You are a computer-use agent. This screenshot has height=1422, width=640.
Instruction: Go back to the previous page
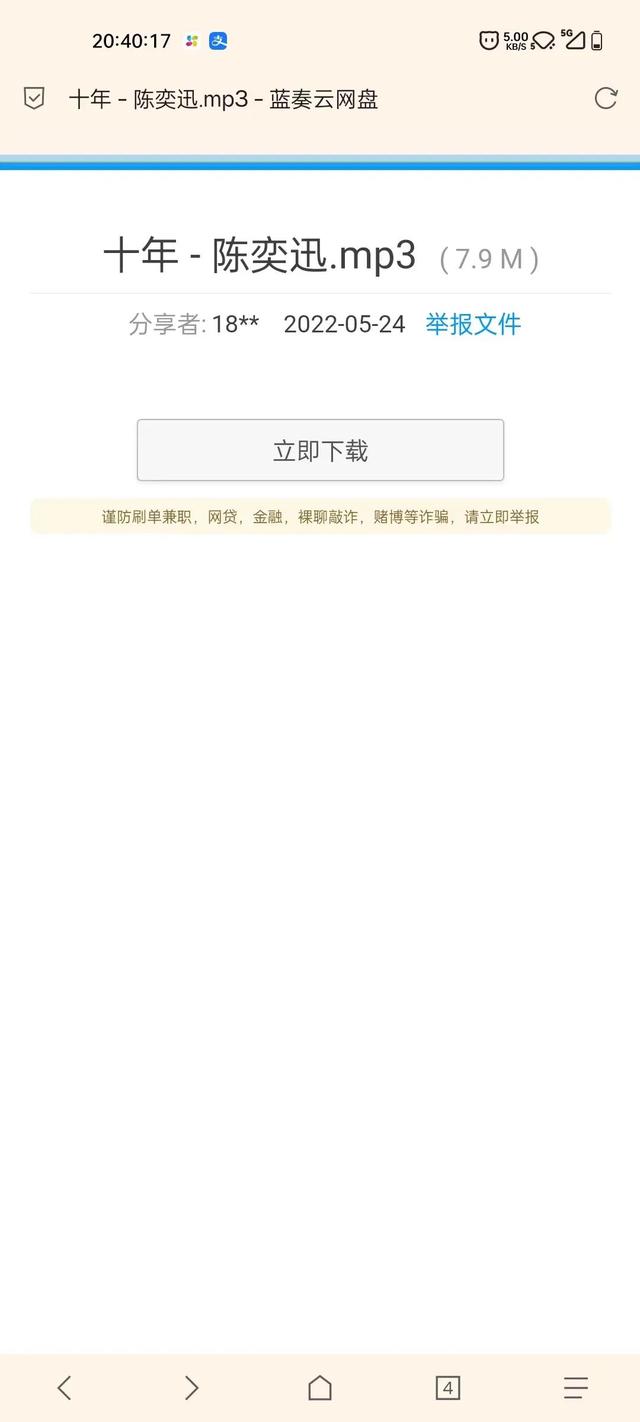coord(64,1387)
